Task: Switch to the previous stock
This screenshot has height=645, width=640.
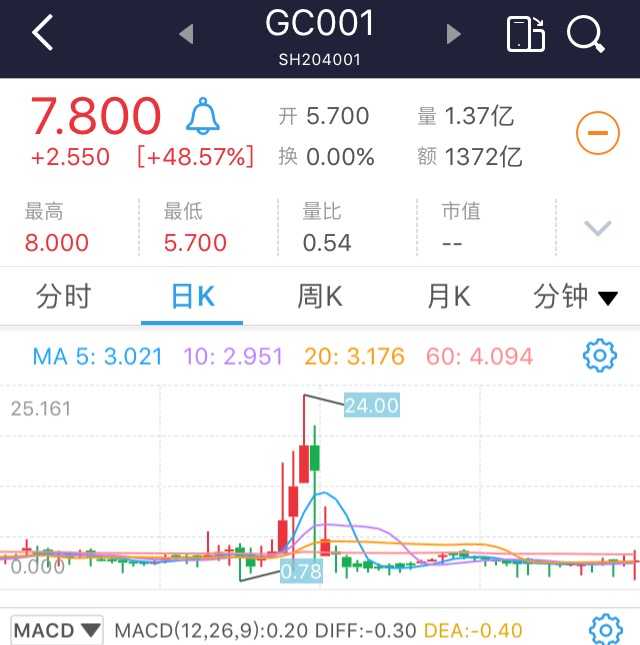Action: coord(185,34)
